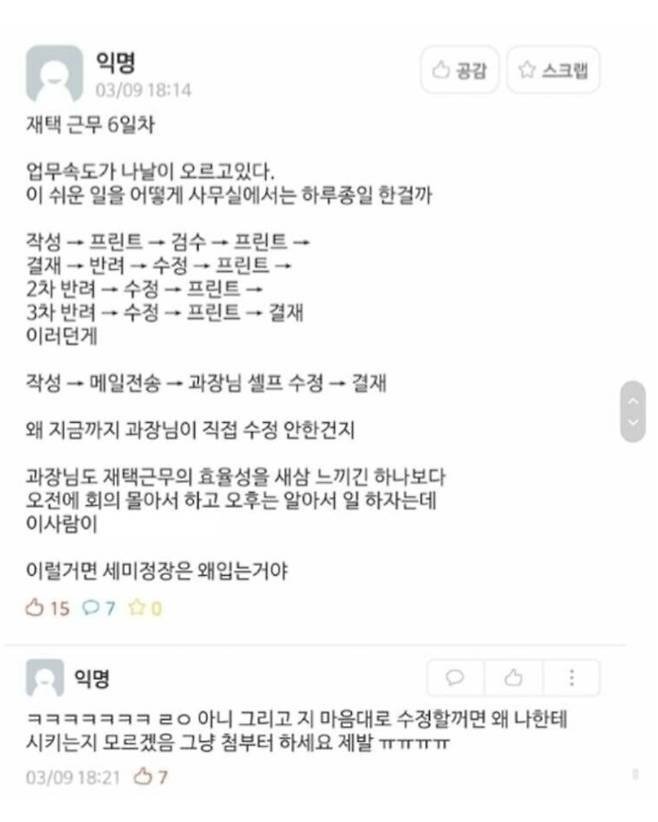The height and width of the screenshot is (822, 658).
Task: Jump down with the floating down chevron
Action: click(x=631, y=424)
